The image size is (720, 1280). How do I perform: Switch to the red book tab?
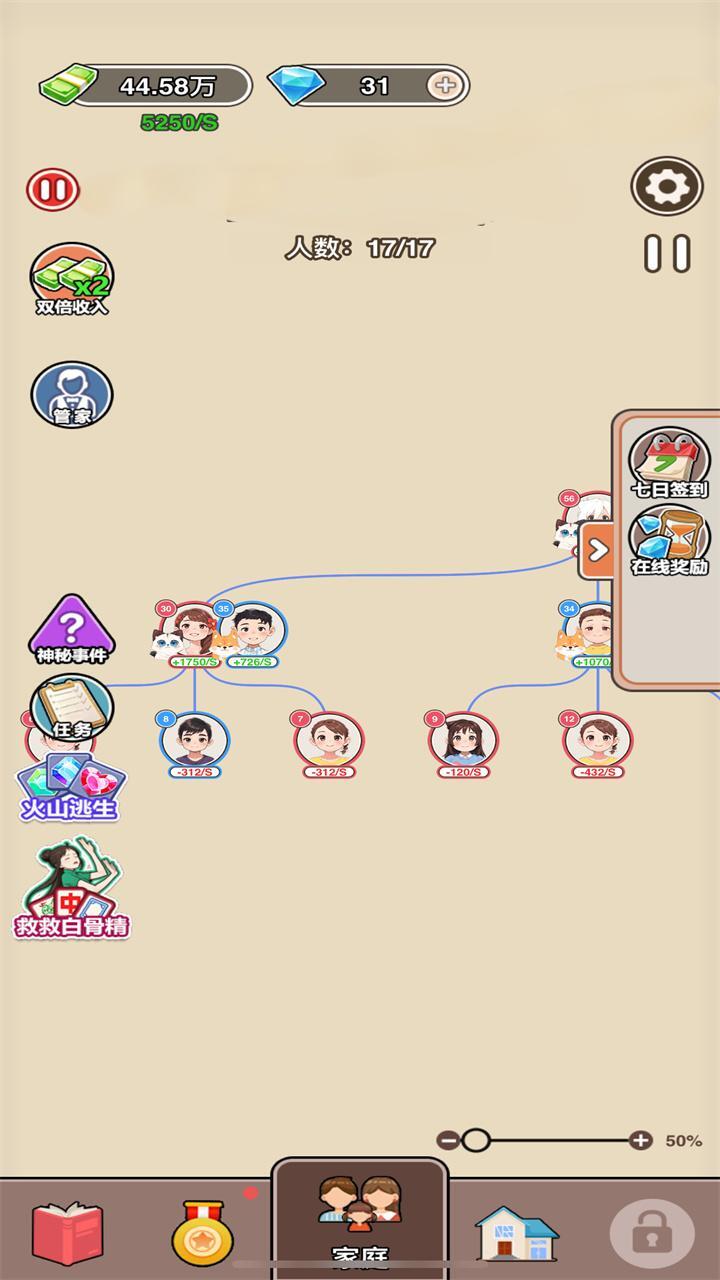68,1233
